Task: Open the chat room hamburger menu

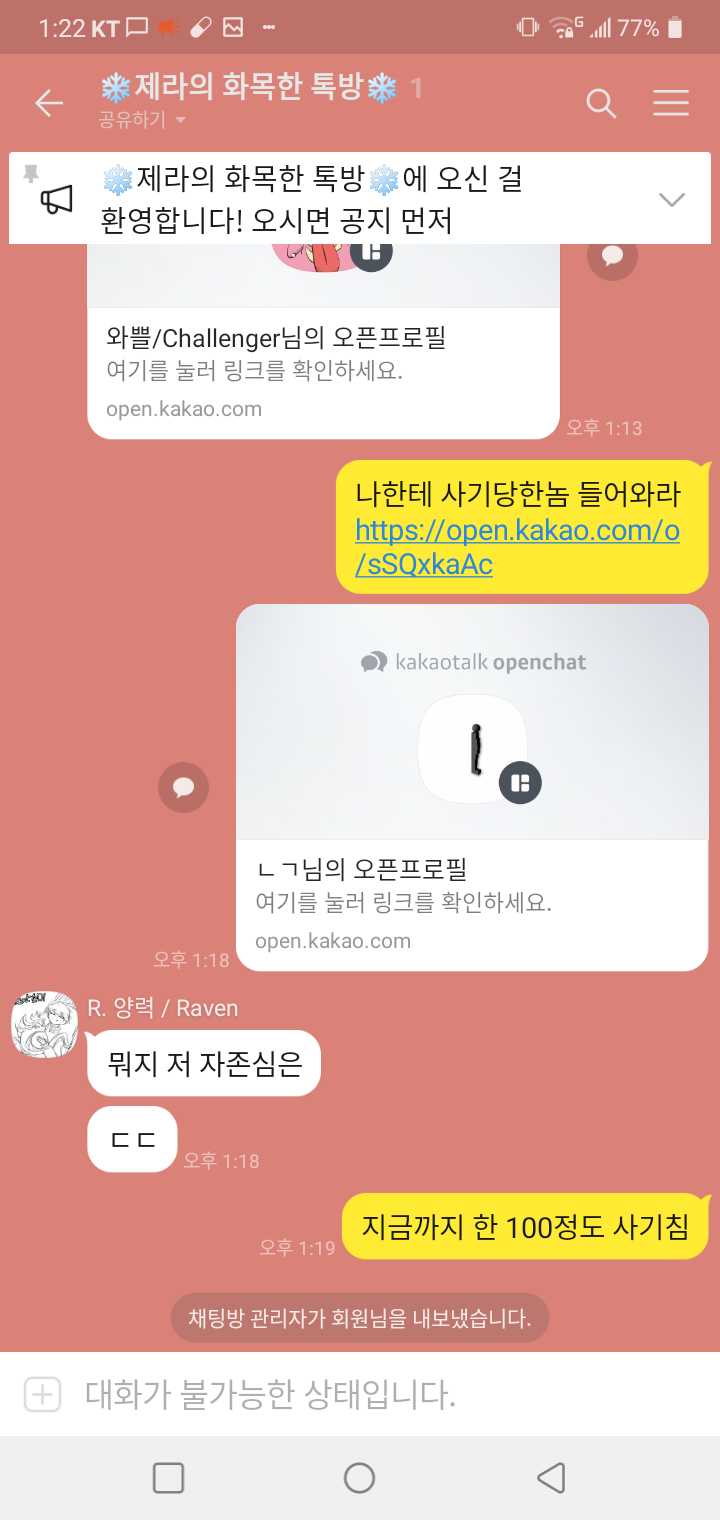Action: (670, 103)
